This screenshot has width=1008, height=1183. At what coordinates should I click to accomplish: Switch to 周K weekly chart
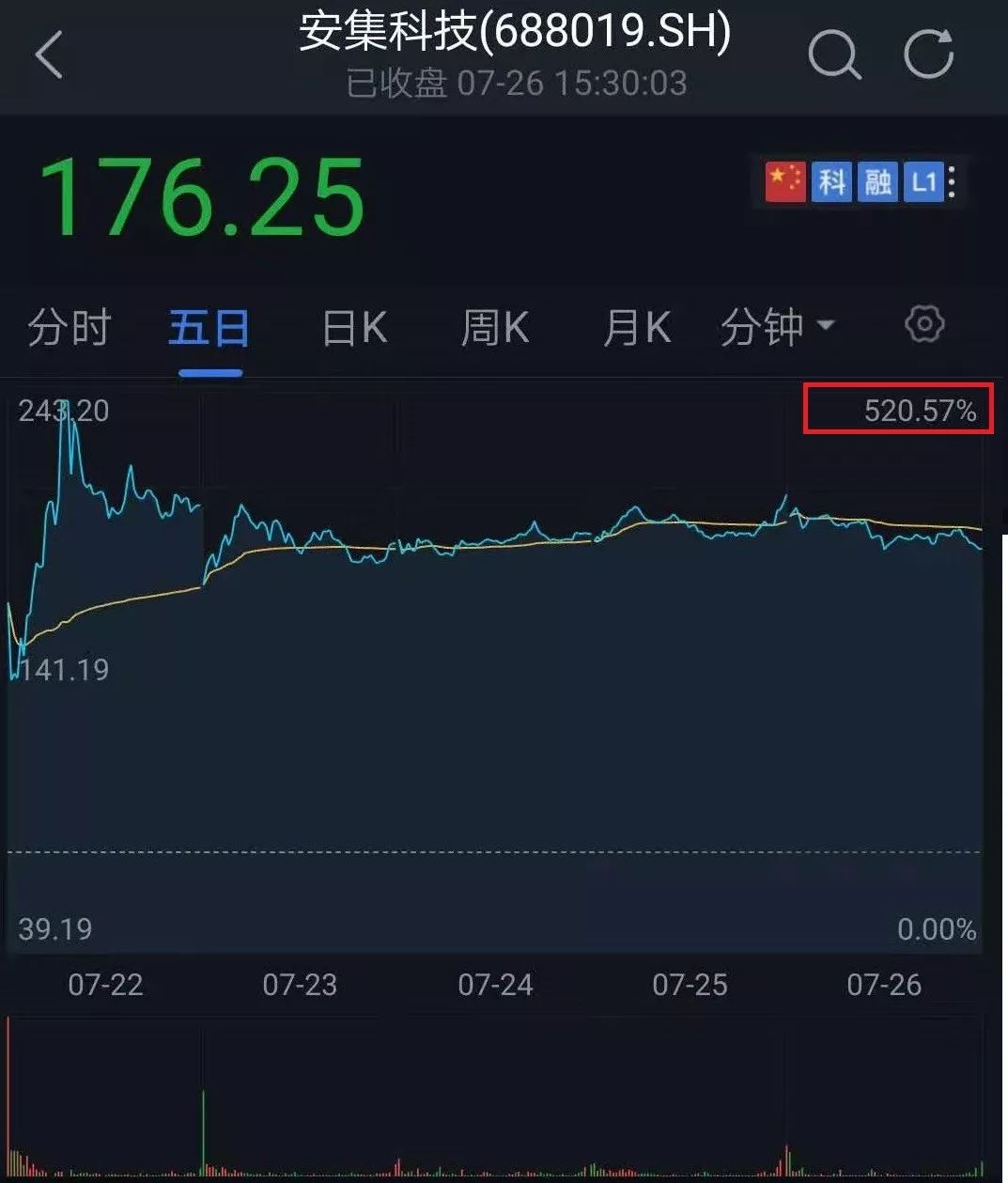pos(493,328)
